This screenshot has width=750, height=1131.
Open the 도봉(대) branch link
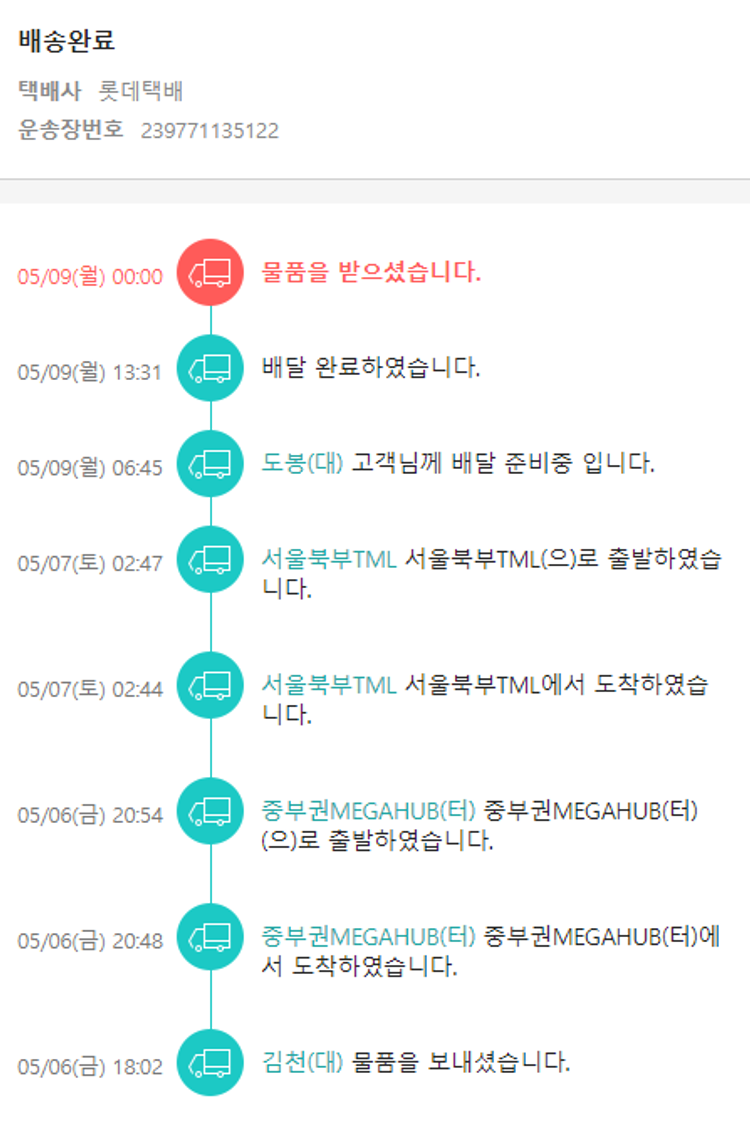302,463
